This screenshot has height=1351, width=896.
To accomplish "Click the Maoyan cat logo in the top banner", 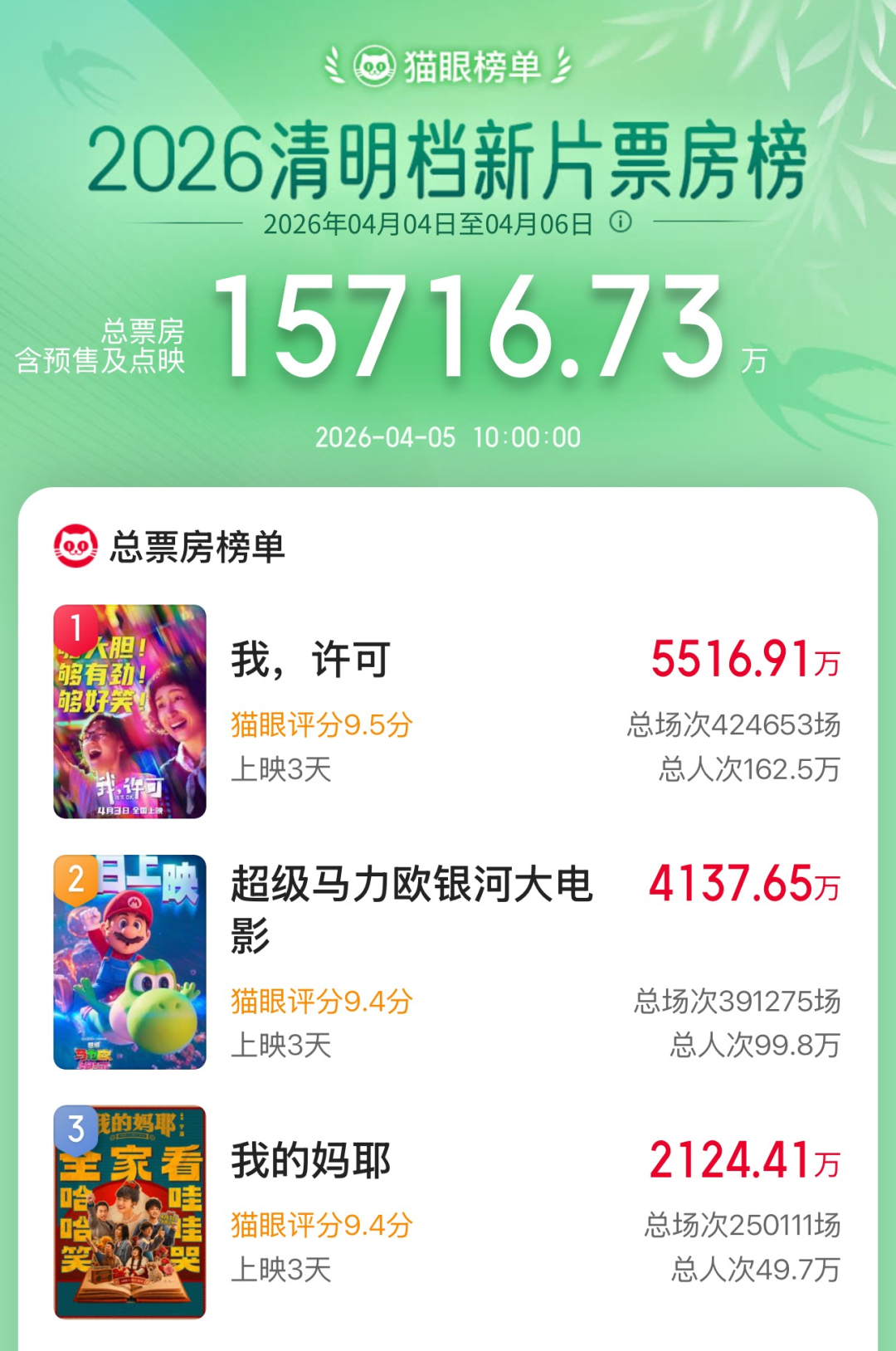I will click(x=376, y=66).
